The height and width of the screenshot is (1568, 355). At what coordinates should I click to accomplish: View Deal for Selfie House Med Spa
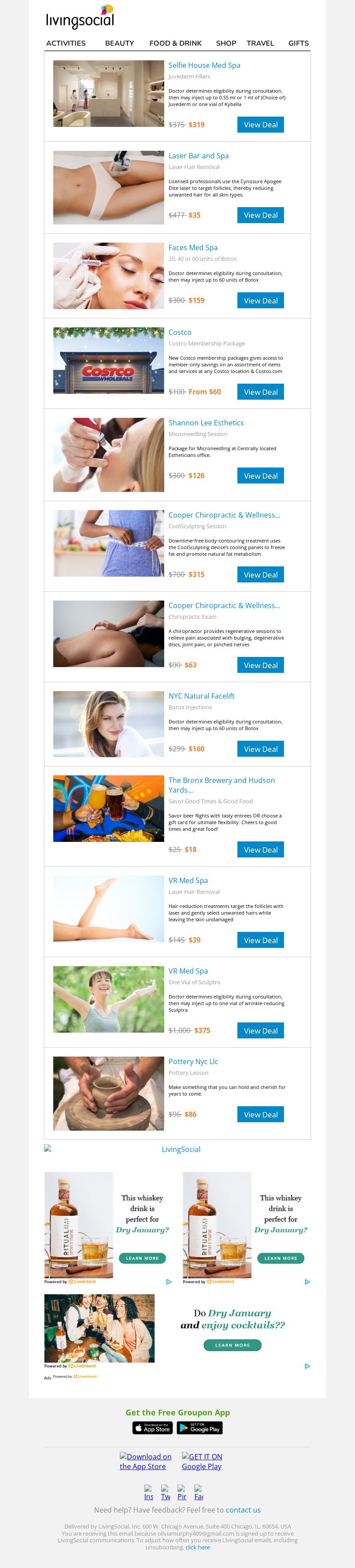(260, 125)
